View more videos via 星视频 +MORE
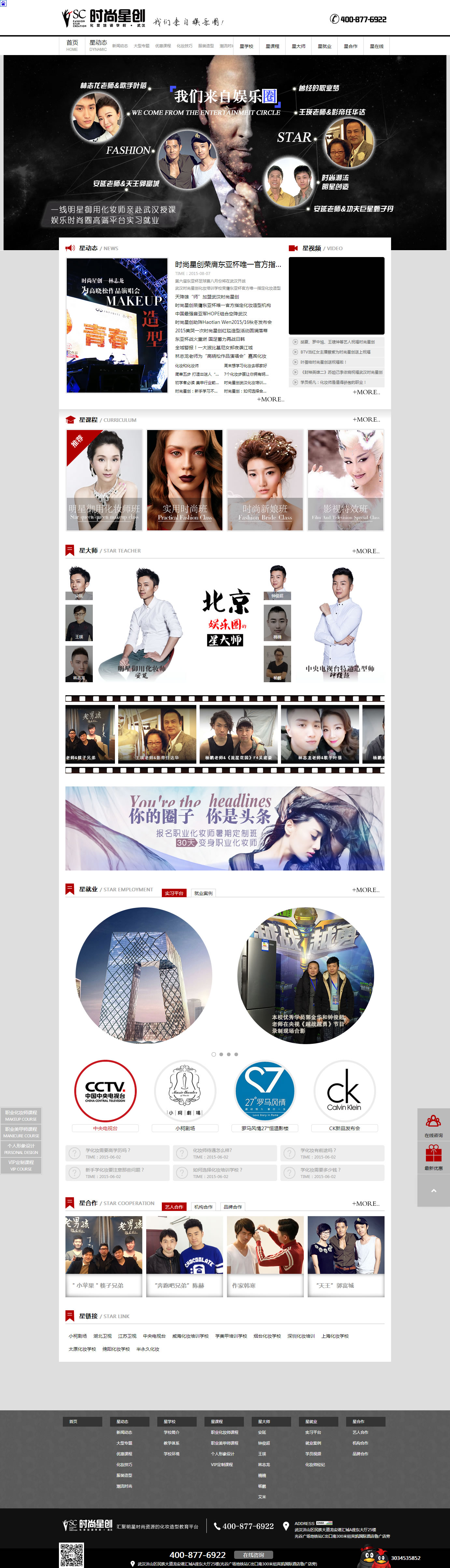 (366, 392)
